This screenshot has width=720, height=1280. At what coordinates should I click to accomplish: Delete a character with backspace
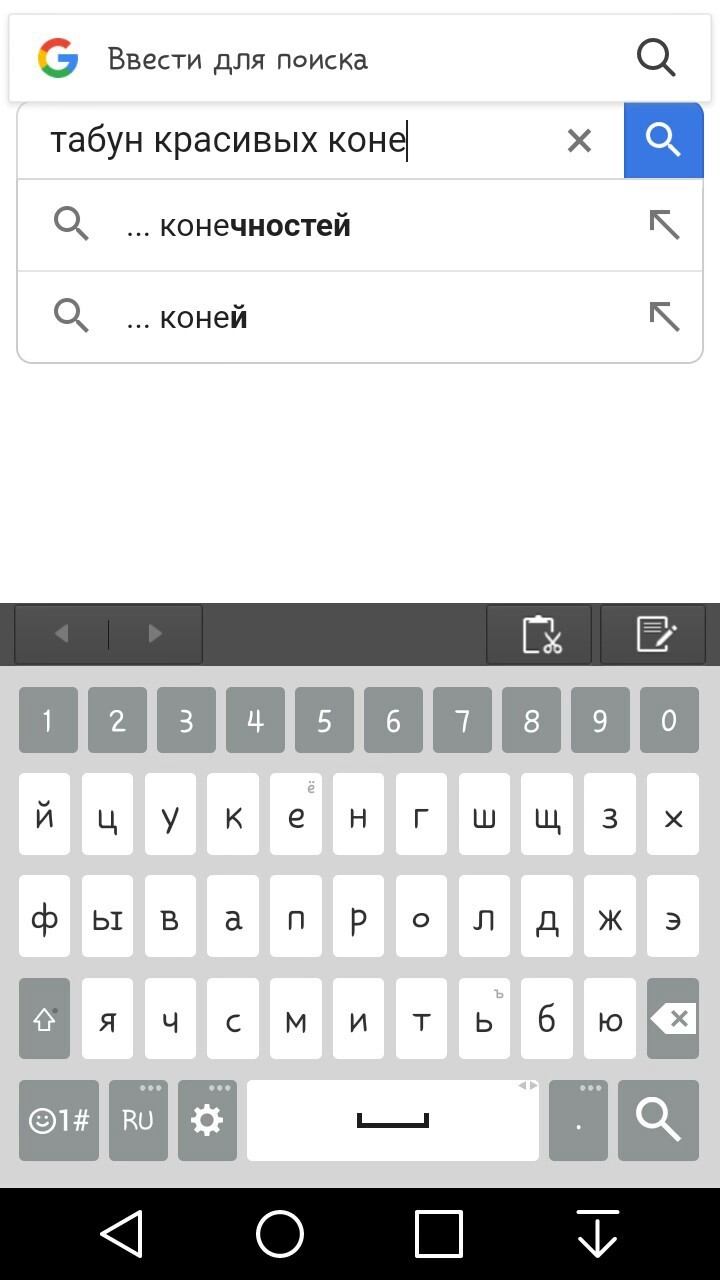coord(673,1018)
